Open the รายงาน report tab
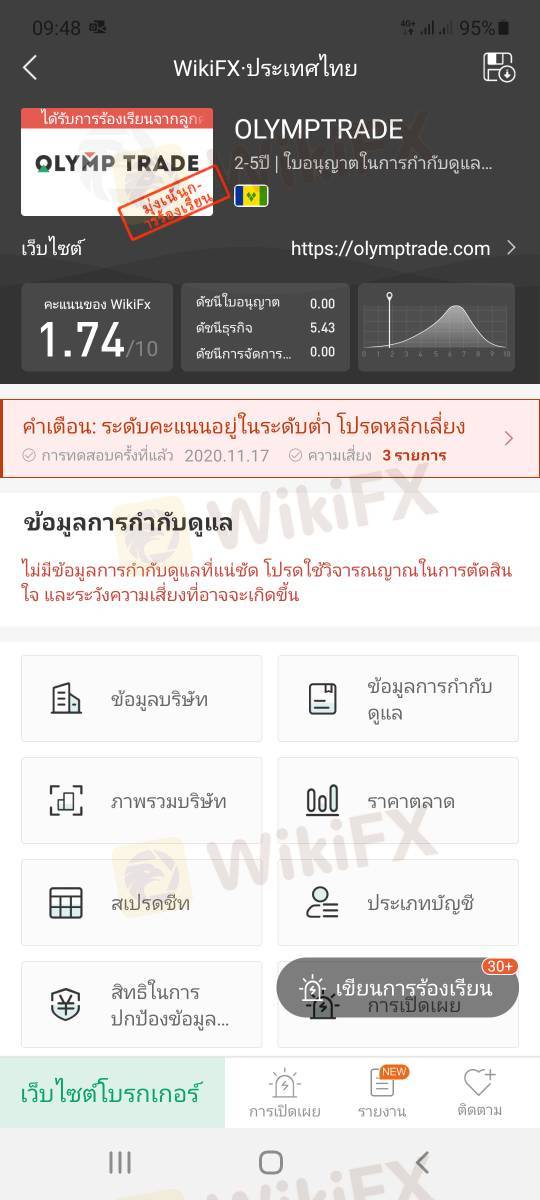The image size is (540, 1200). coord(382,1093)
